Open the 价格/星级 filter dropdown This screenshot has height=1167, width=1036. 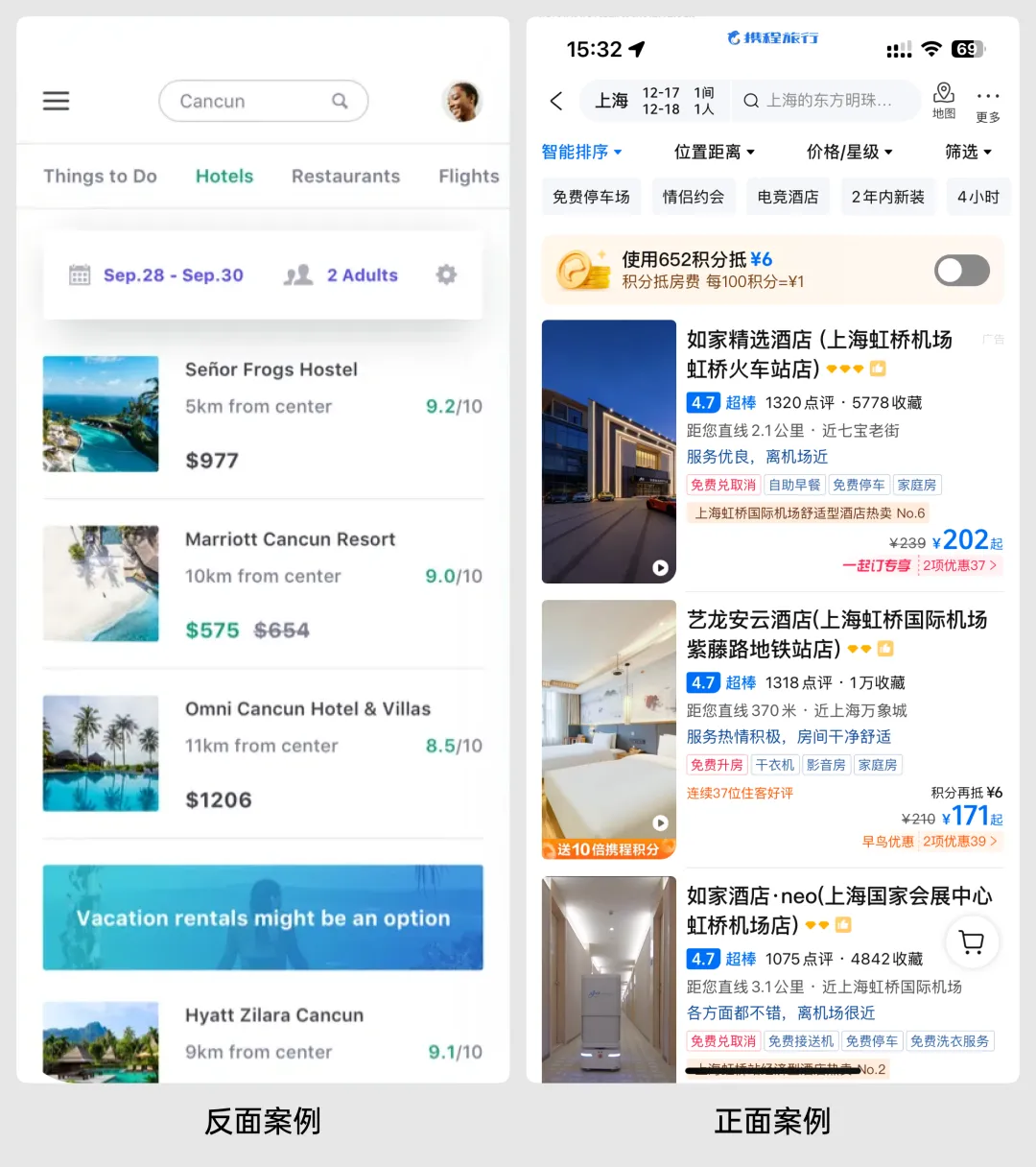point(848,152)
